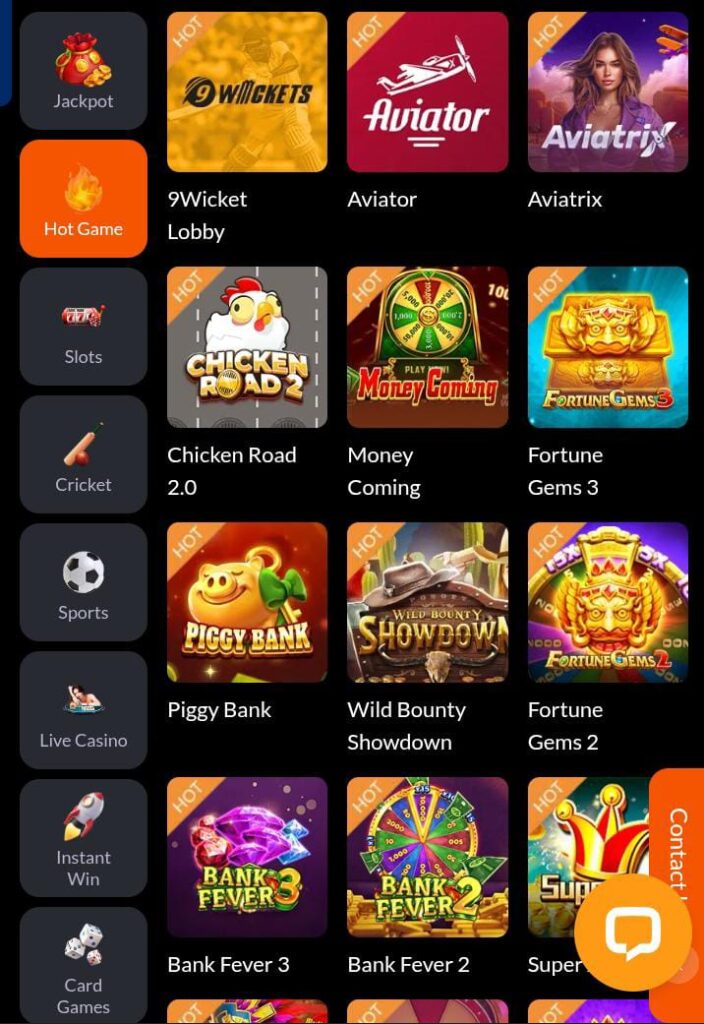Launch Fortune Gems 2 game
This screenshot has width=704, height=1024.
coord(607,602)
